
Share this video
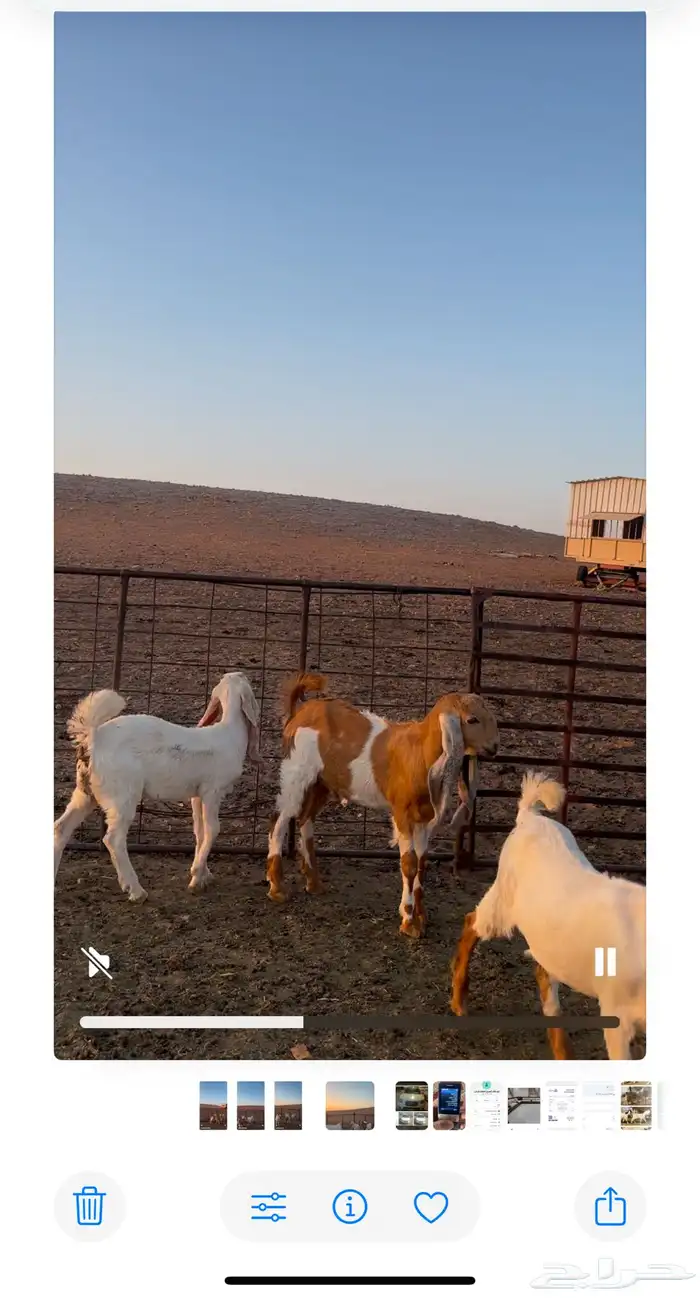(610, 1206)
